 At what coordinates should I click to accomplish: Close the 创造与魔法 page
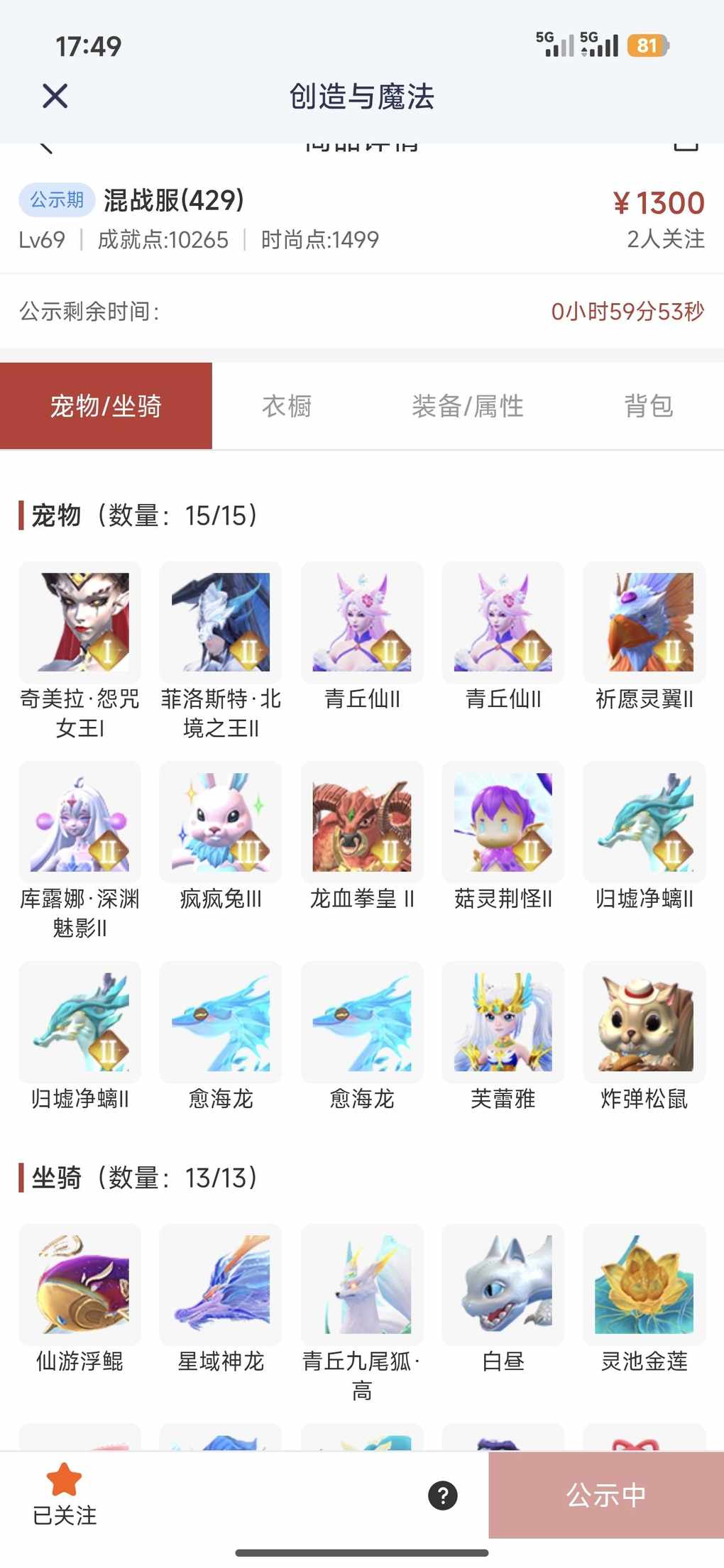pos(55,96)
